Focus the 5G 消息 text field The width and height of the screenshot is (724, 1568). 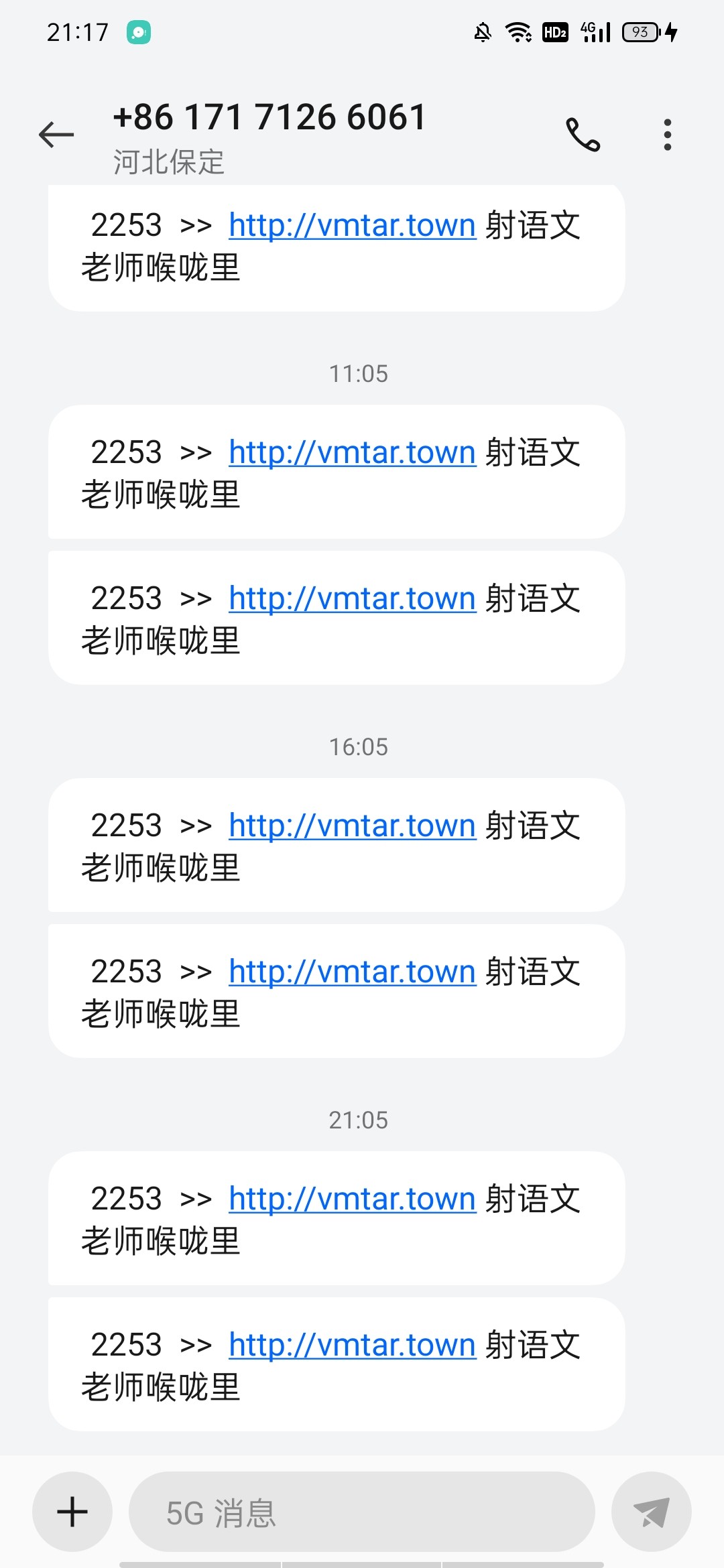(362, 1512)
